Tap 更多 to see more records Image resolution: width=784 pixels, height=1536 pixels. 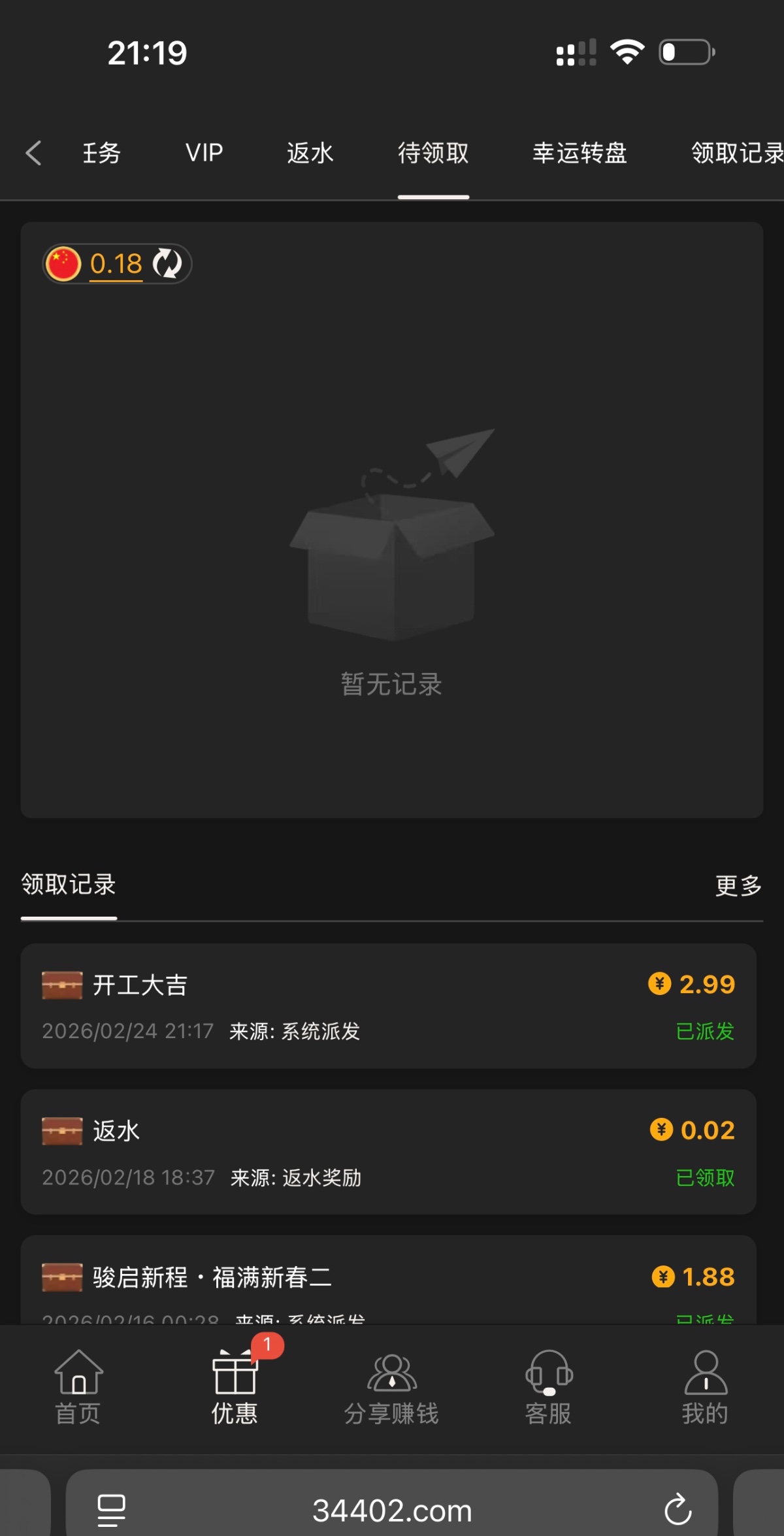tap(738, 885)
